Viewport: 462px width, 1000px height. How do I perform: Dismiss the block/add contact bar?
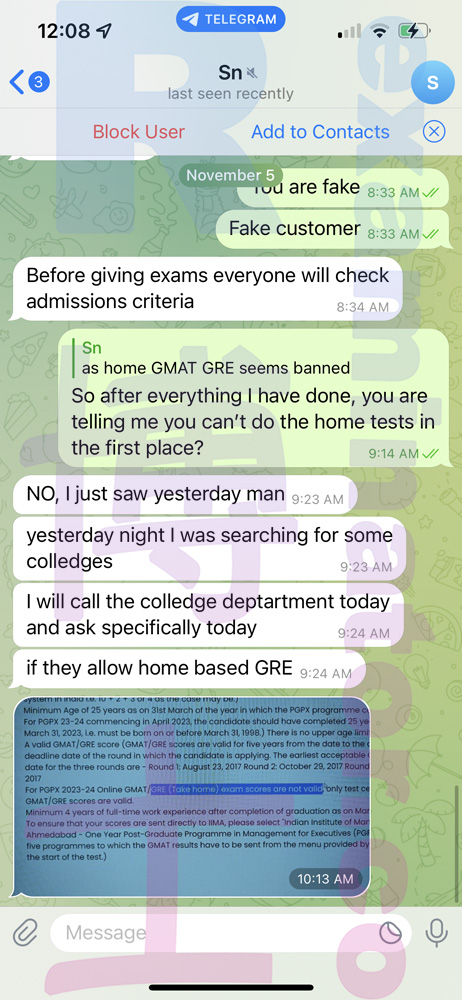point(434,132)
